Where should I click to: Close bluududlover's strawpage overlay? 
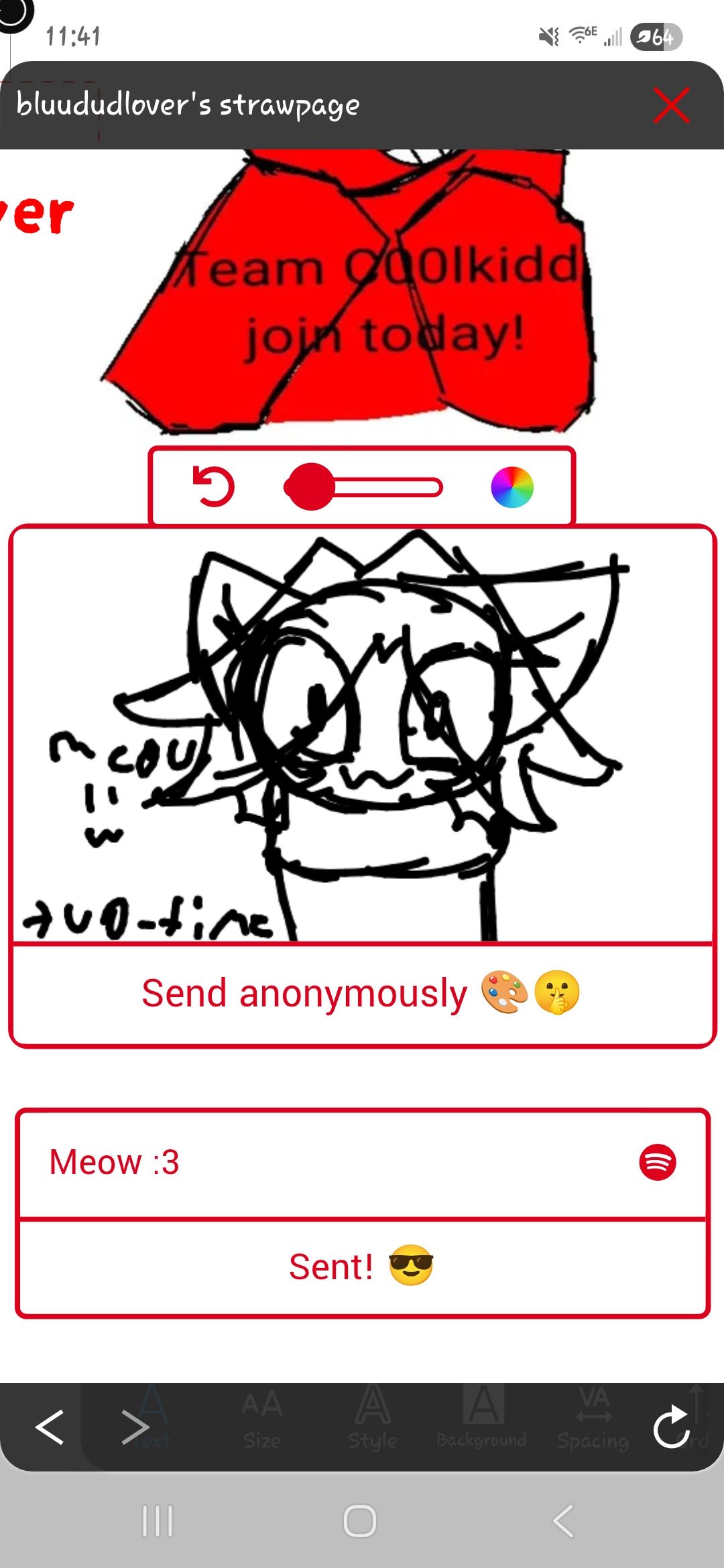(x=671, y=106)
